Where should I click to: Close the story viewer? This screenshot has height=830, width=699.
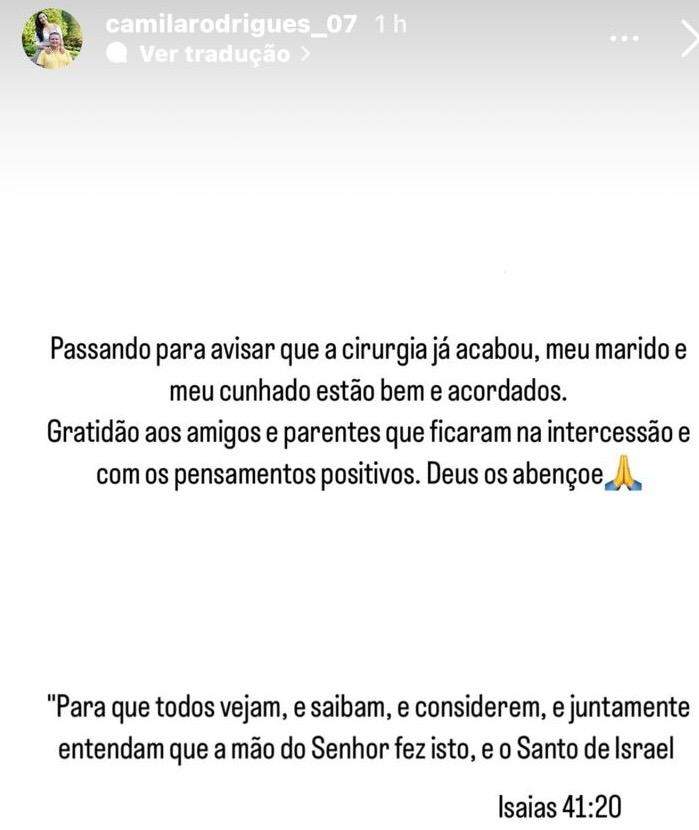(x=688, y=38)
